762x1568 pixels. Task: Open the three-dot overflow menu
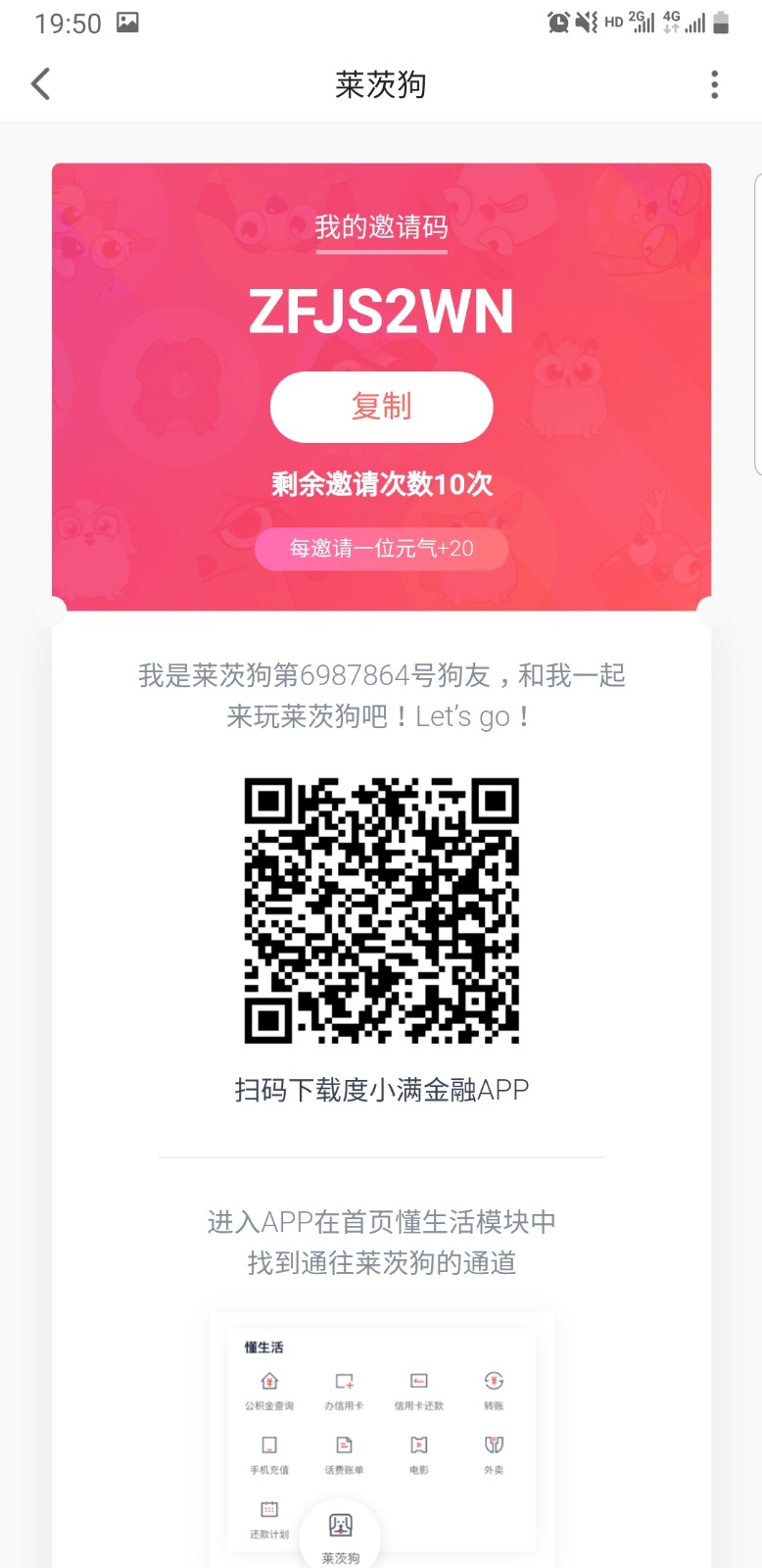point(714,84)
